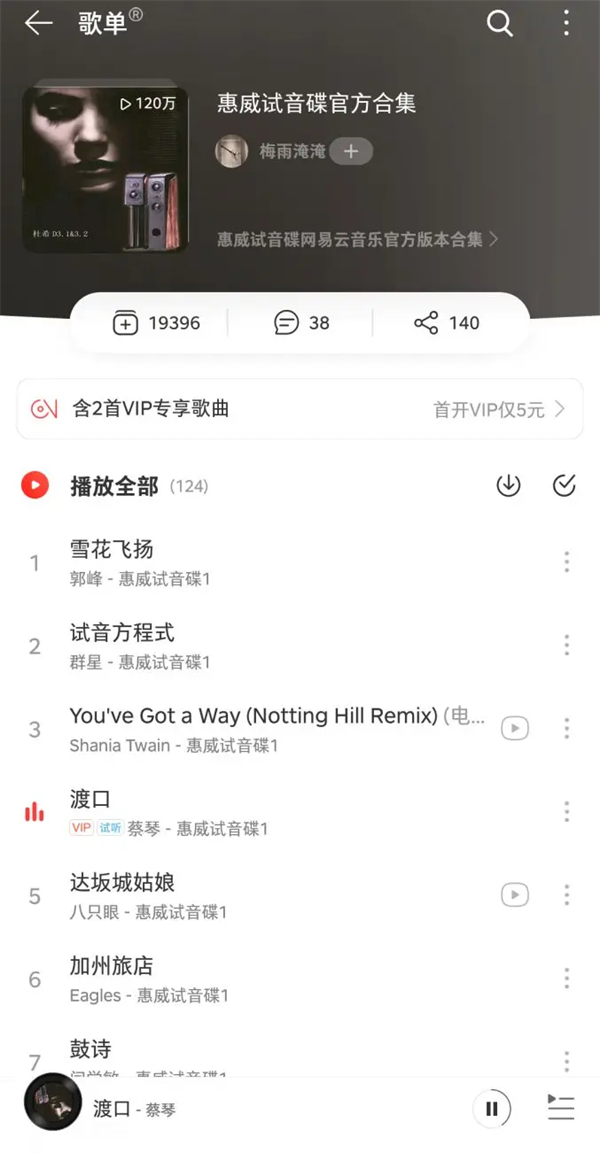Screen dimensions: 600x1153
Task: Pause the currently playing song 渡口
Action: pyautogui.click(x=491, y=1108)
